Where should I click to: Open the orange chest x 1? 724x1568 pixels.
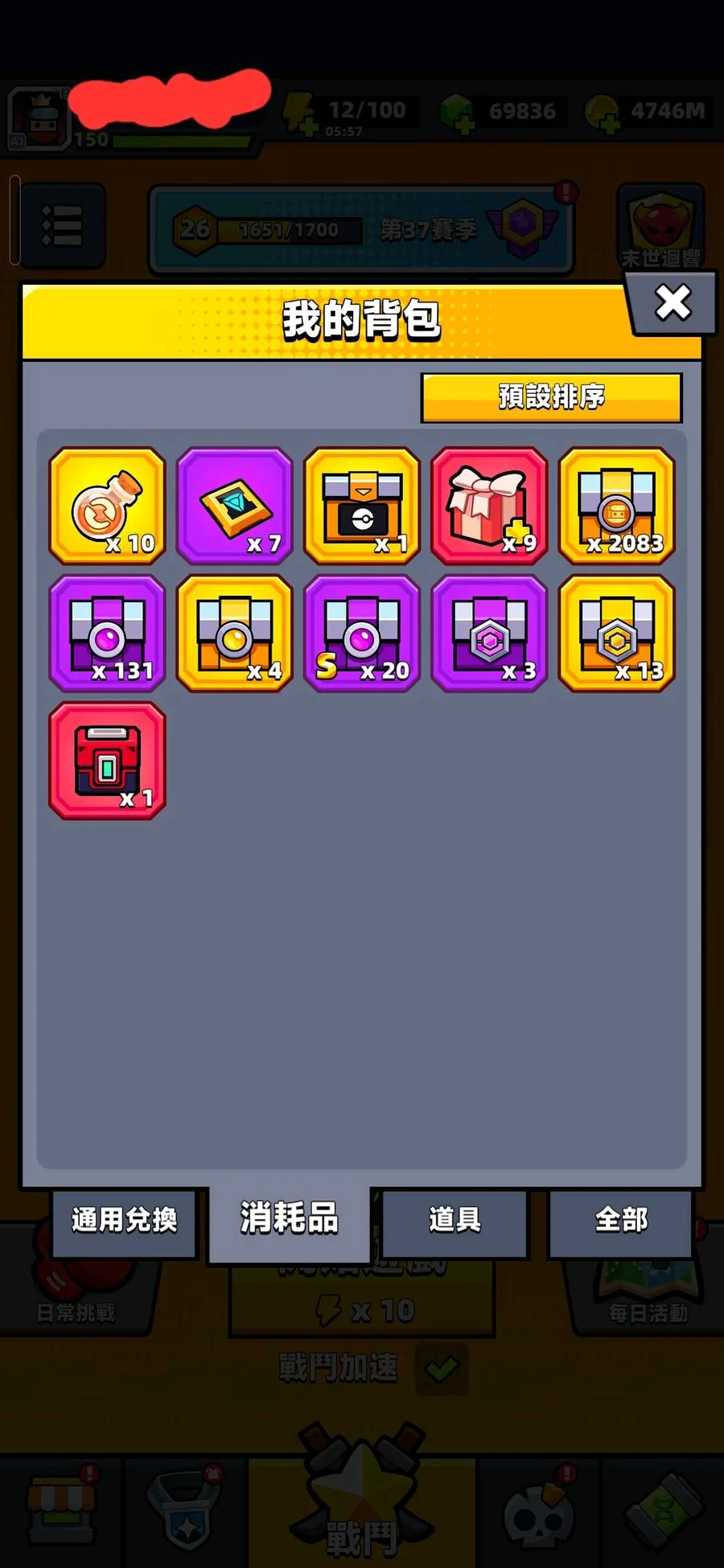pyautogui.click(x=362, y=506)
